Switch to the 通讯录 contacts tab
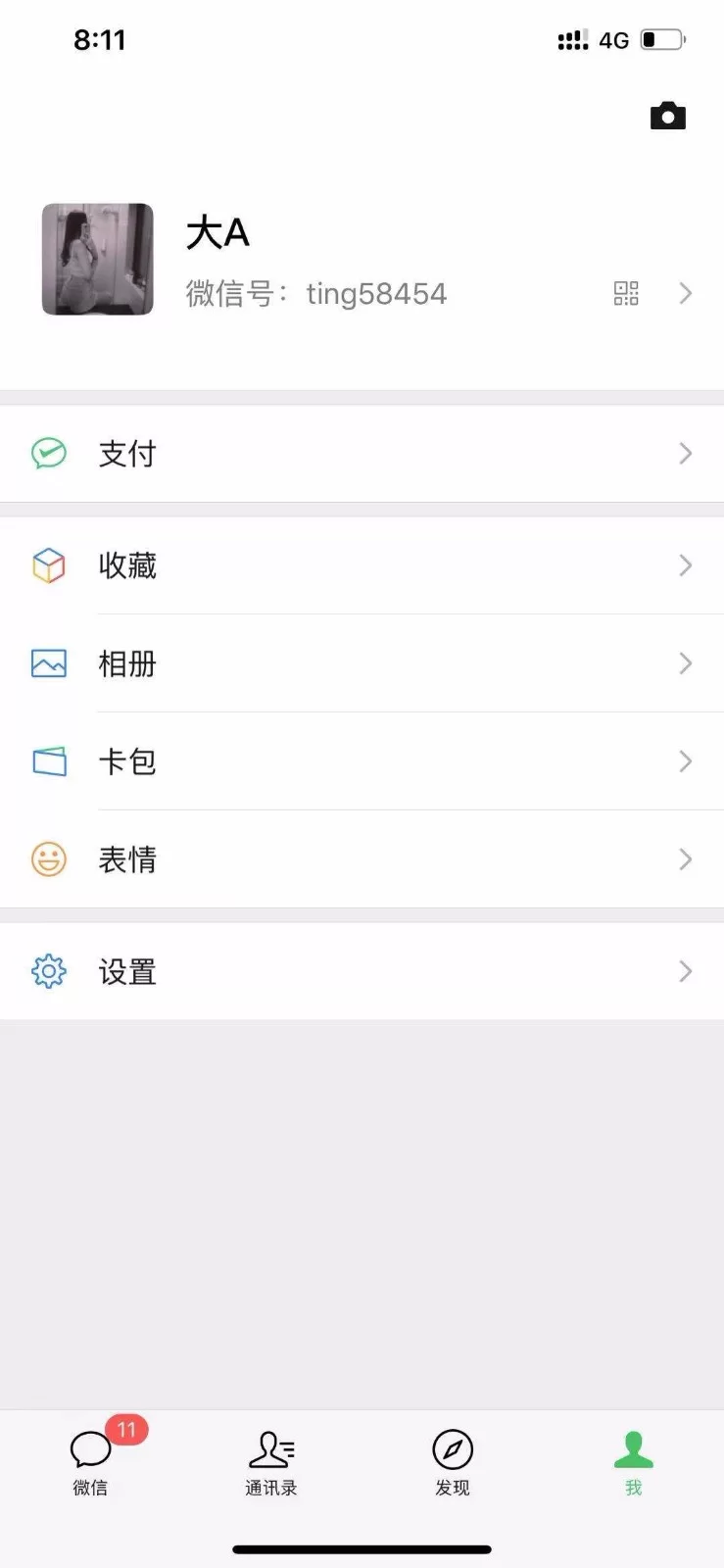The image size is (724, 1568). [271, 1462]
